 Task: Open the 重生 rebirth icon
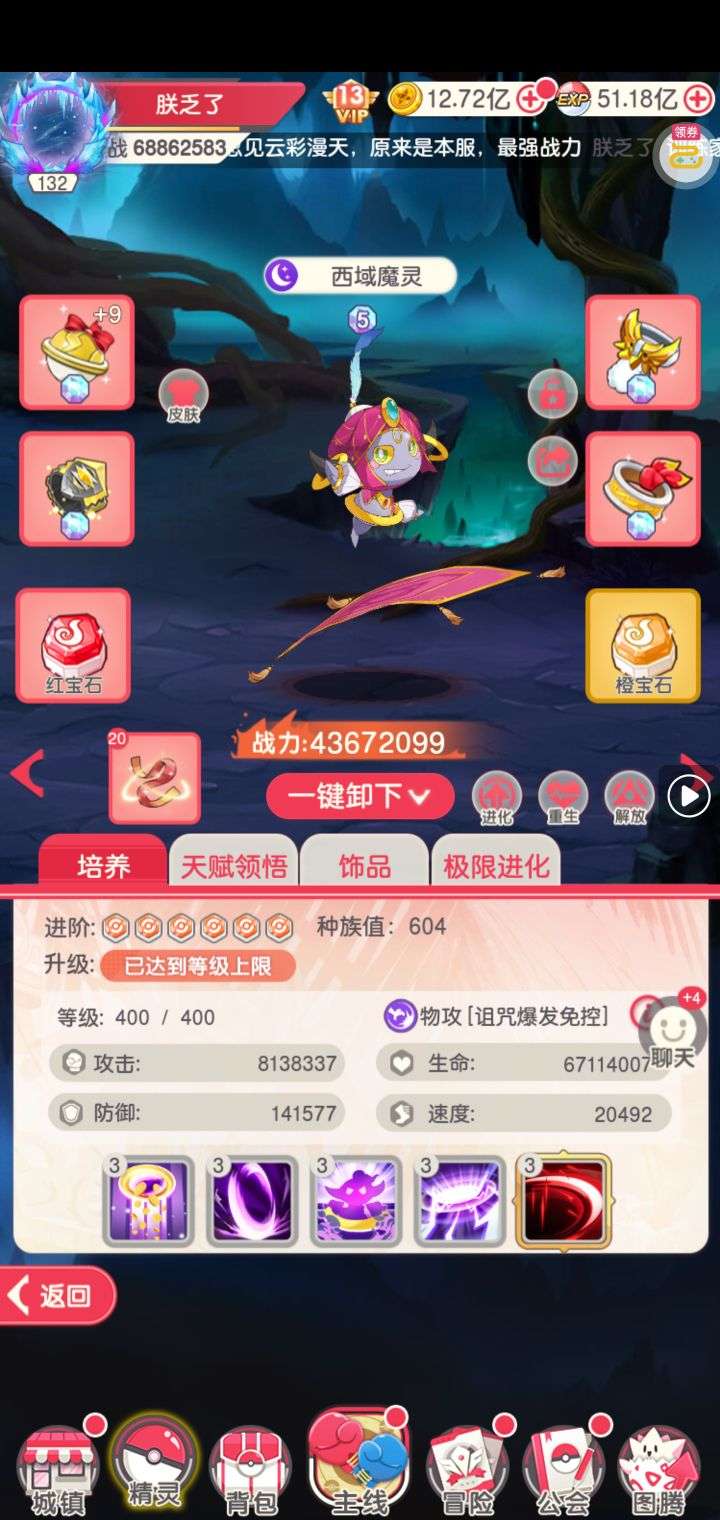point(563,797)
